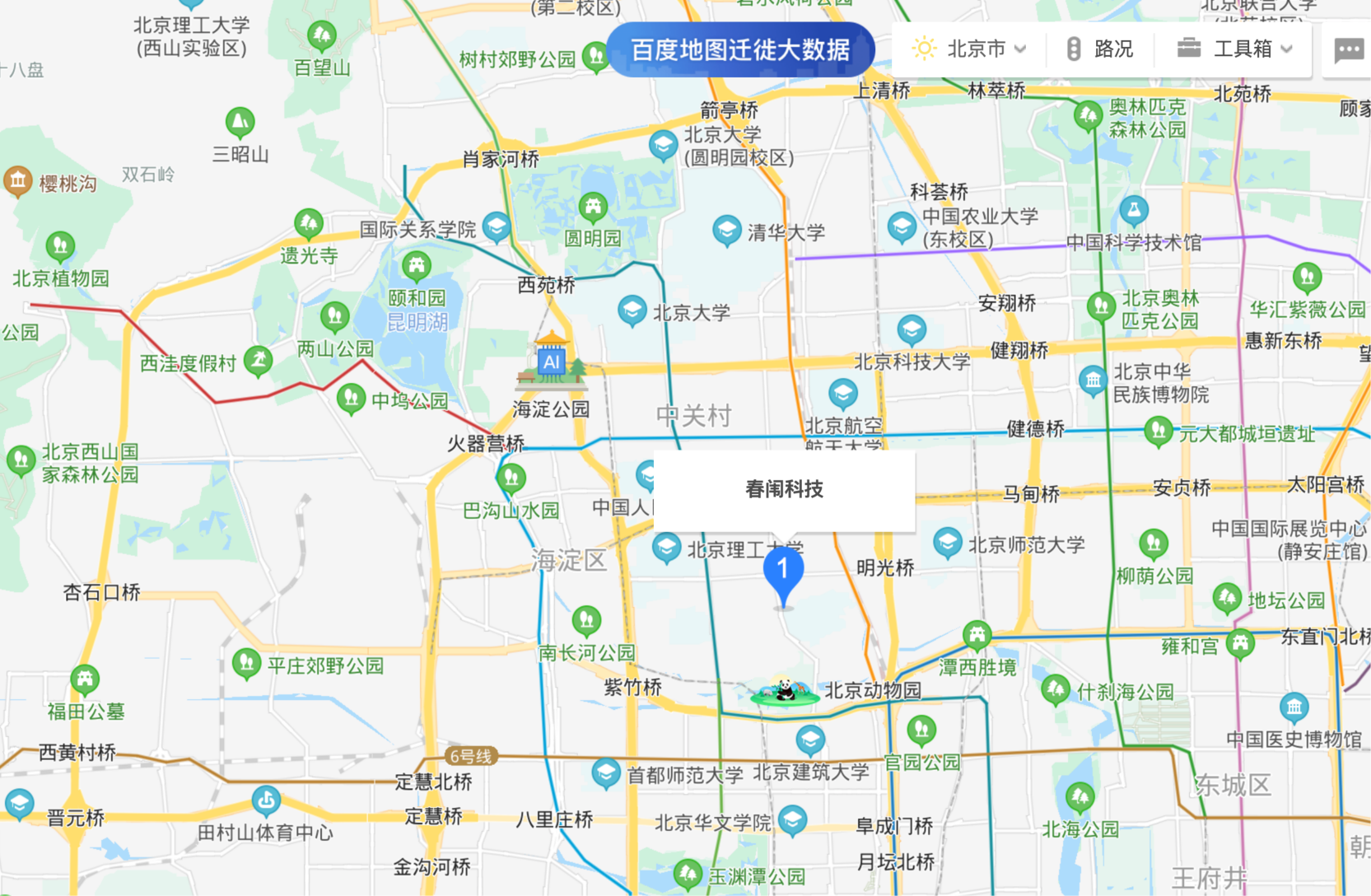1371x896 pixels.
Task: Tap the blue marker numbered 1
Action: [783, 573]
